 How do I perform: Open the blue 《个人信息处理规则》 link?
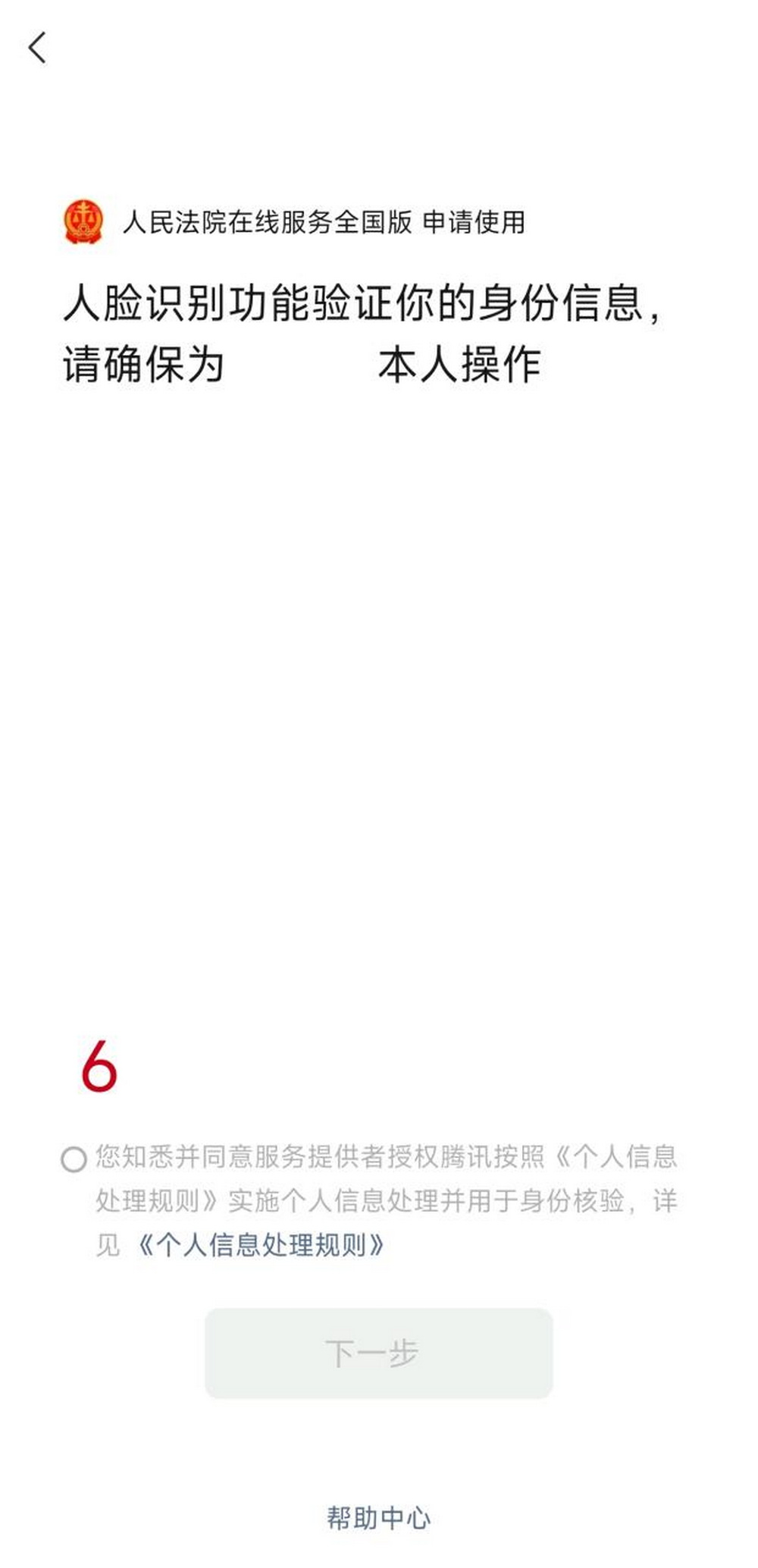click(261, 1245)
